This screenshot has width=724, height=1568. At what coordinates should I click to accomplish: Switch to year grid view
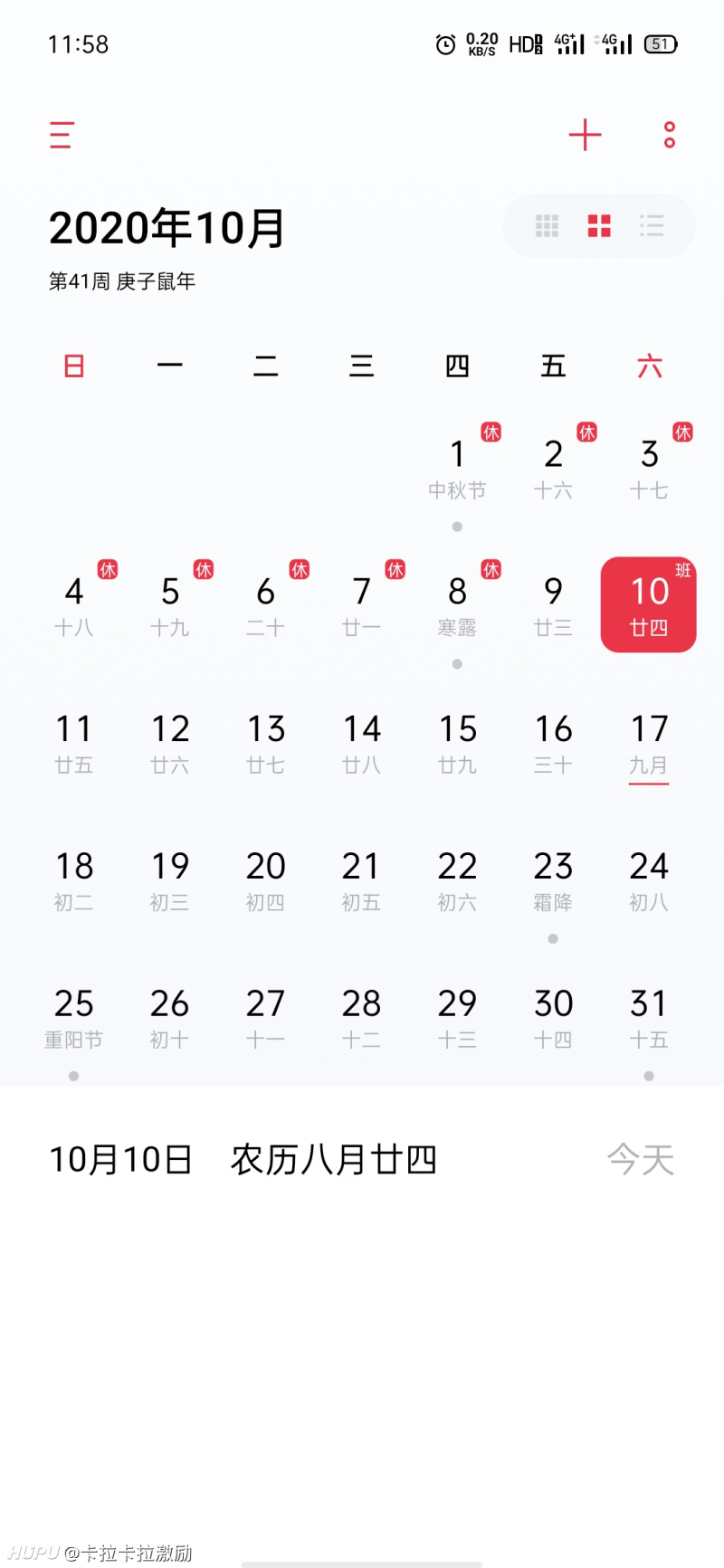click(547, 225)
